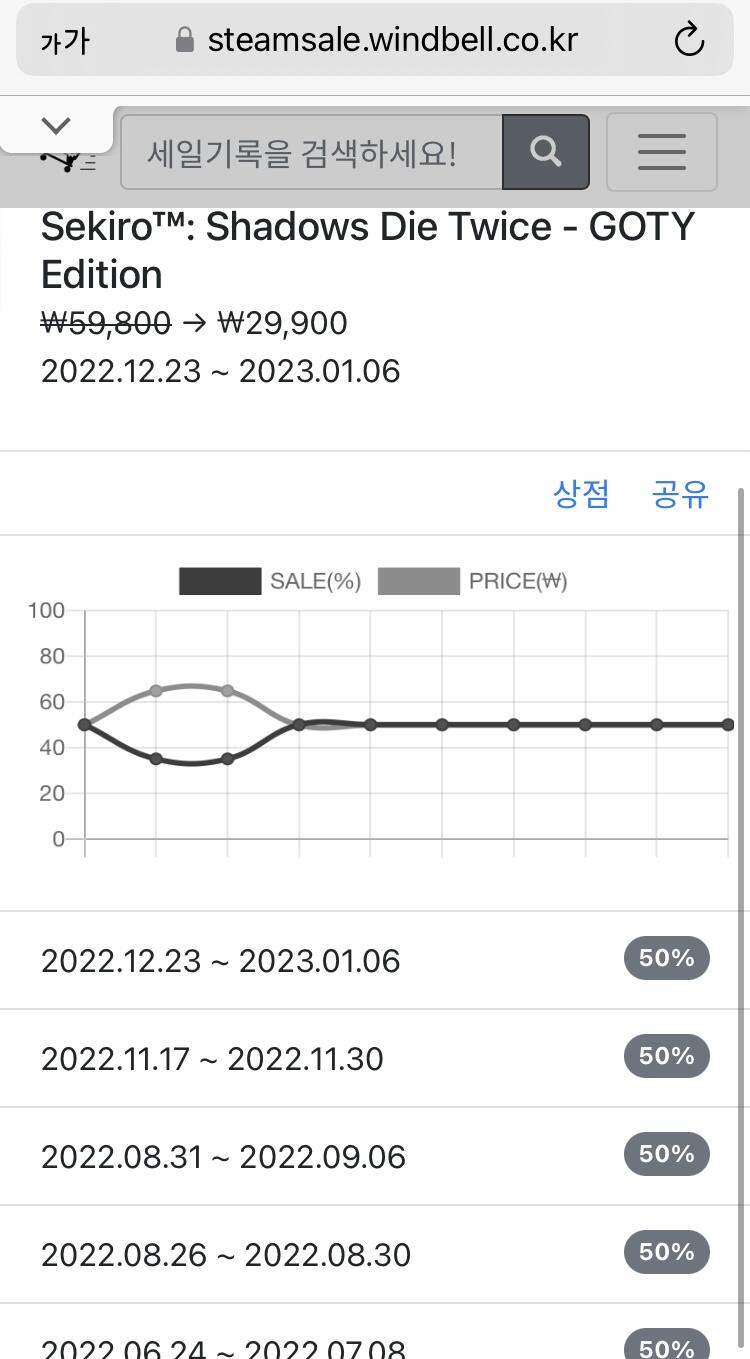Viewport: 750px width, 1359px height.
Task: Share this page via 공유
Action: click(x=680, y=494)
